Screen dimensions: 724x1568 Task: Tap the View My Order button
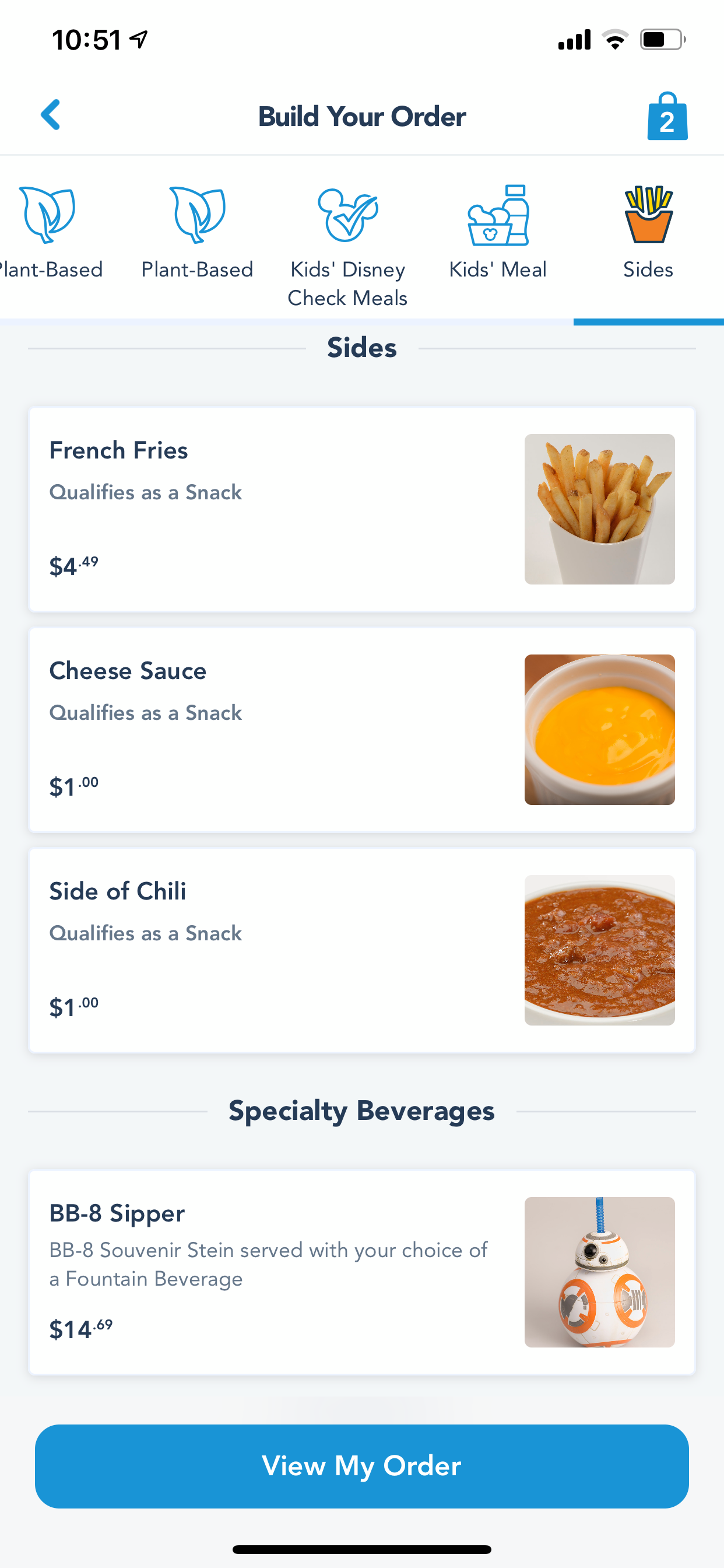pyautogui.click(x=361, y=1466)
